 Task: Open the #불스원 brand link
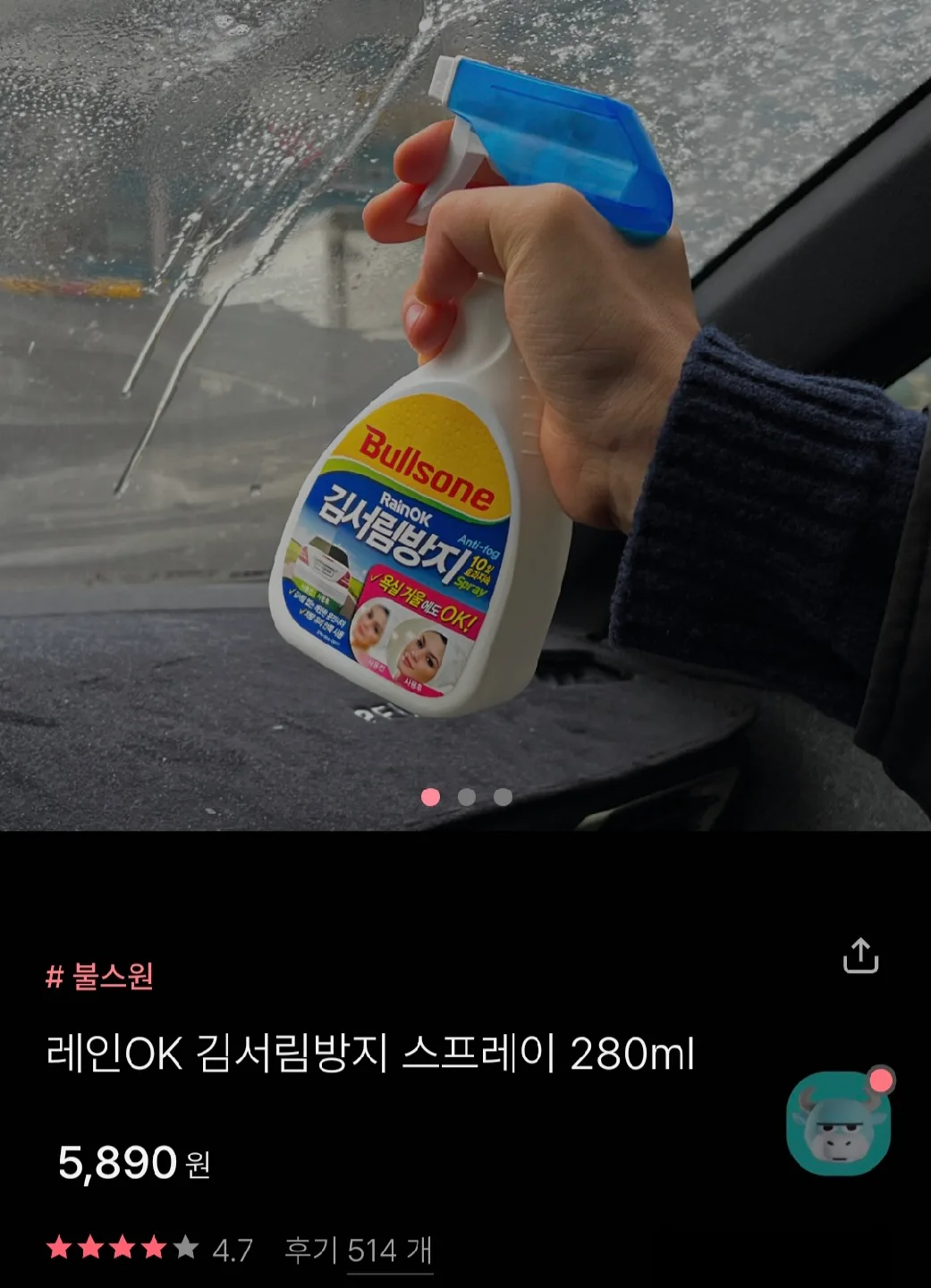(100, 976)
